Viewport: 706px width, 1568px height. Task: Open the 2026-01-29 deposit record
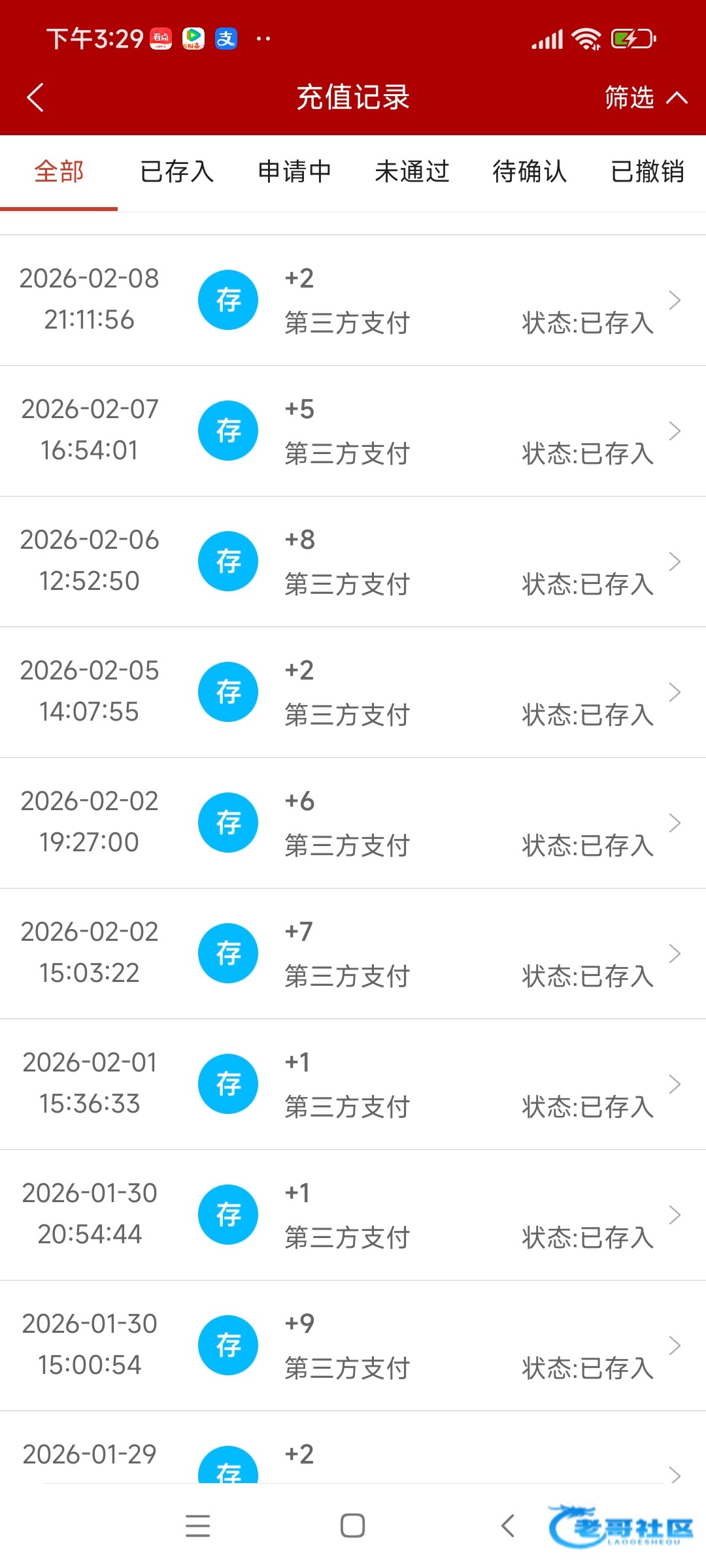[353, 1457]
